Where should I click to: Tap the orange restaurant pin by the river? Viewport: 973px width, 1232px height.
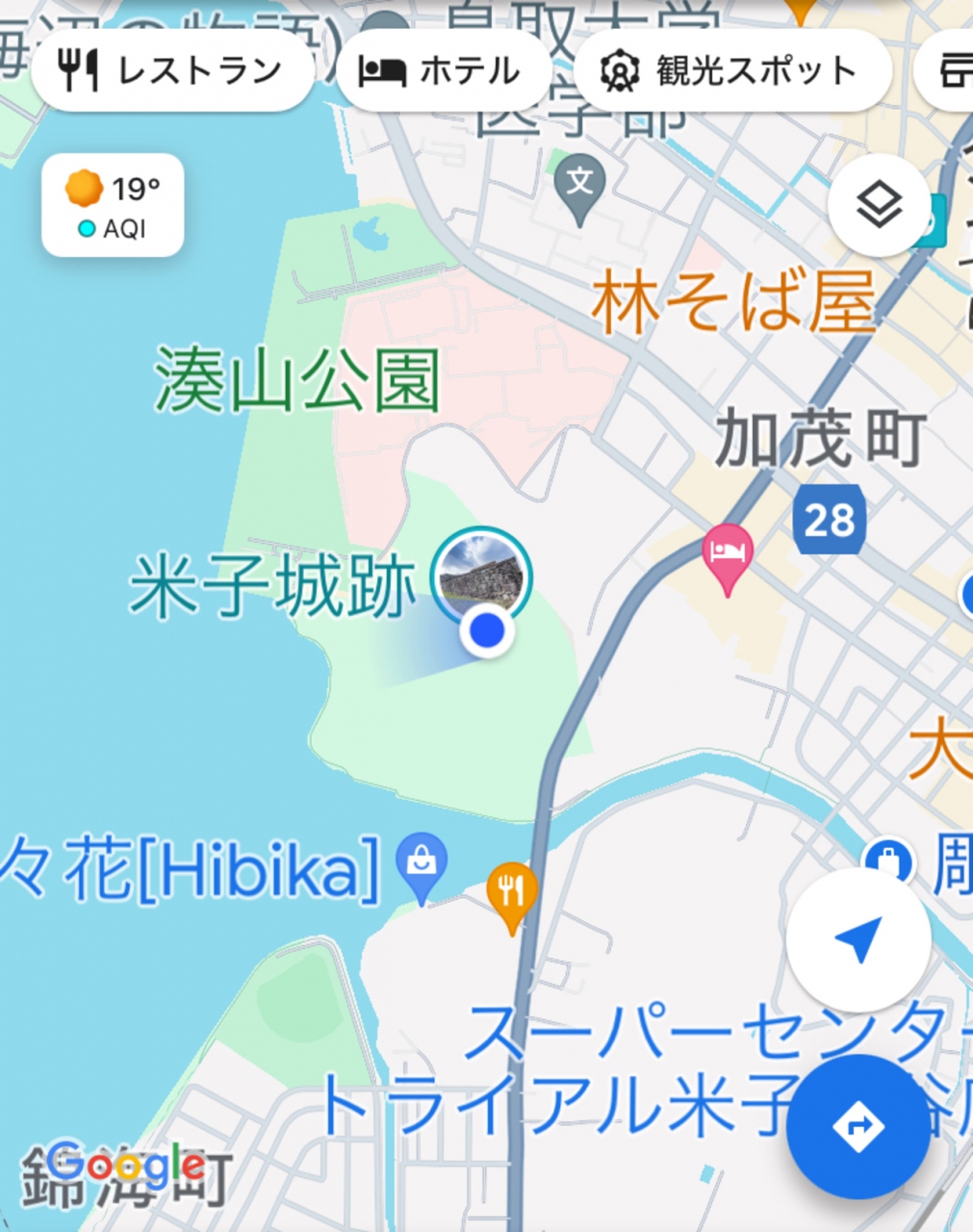click(512, 893)
